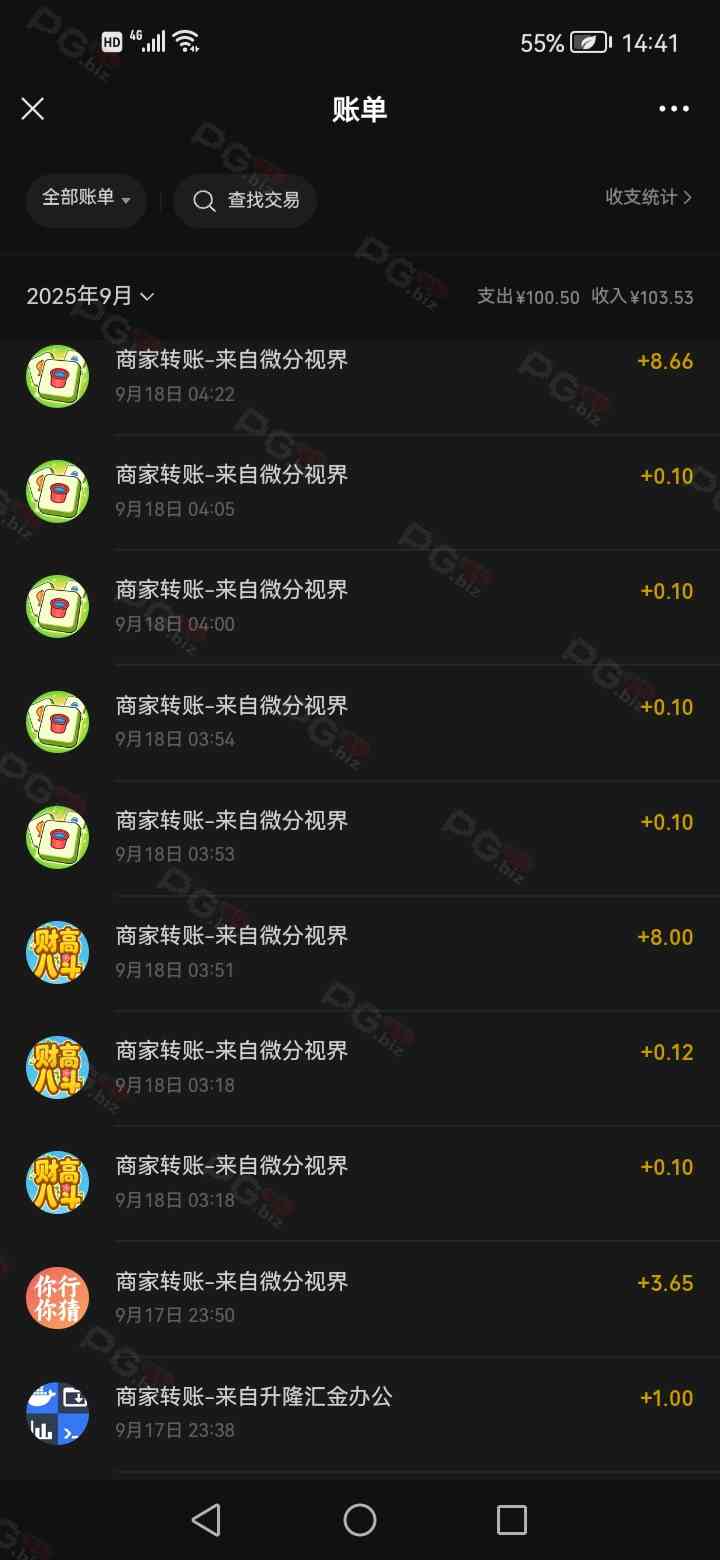Select the transaction at 9月18日 03:54
Screen dimensions: 720x1560
[x=400, y=721]
